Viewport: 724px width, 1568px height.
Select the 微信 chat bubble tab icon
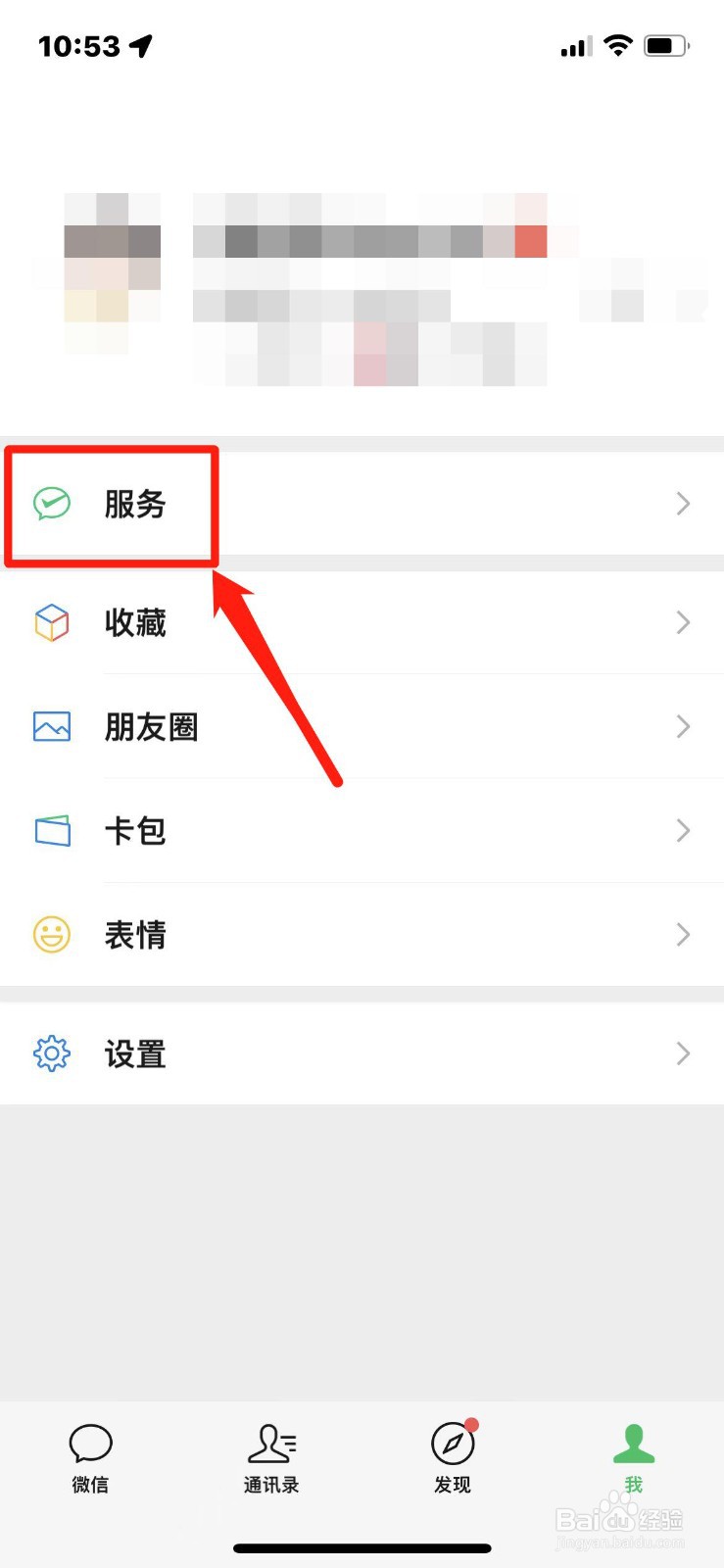pyautogui.click(x=90, y=1443)
